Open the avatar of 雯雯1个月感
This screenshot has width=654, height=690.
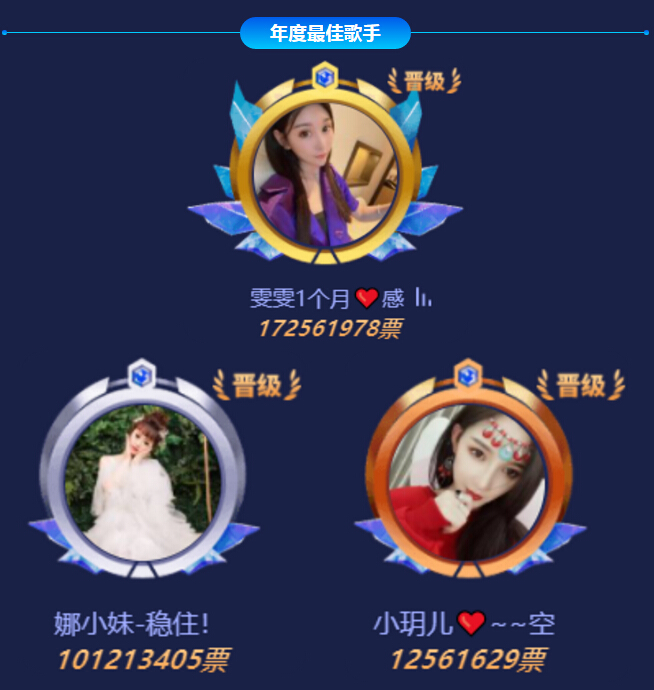(324, 172)
